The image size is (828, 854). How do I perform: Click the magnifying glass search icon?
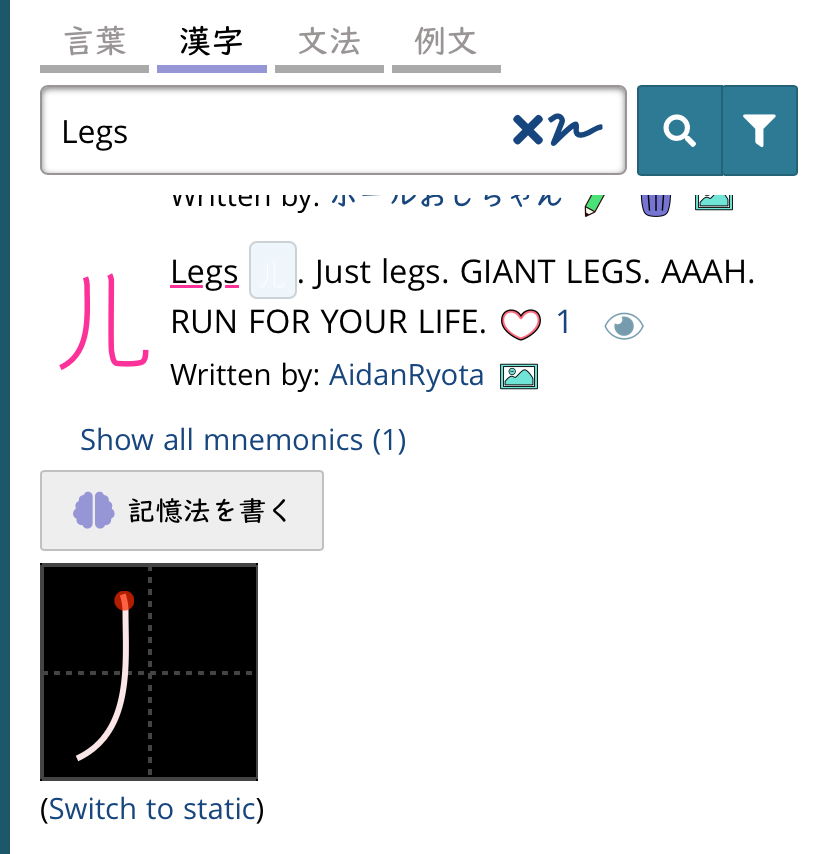coord(680,130)
